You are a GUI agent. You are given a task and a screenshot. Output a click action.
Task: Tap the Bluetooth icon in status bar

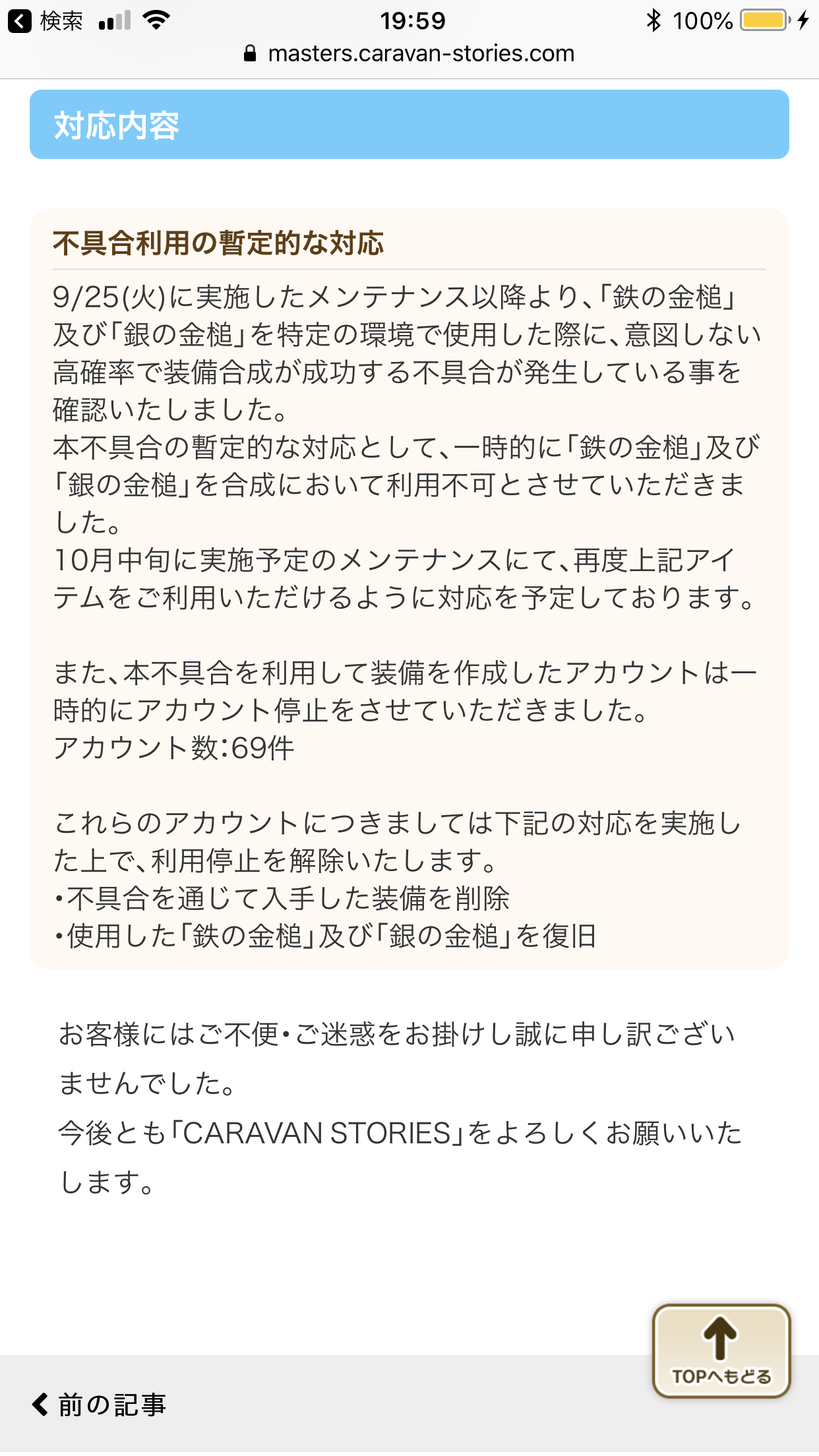tap(653, 20)
